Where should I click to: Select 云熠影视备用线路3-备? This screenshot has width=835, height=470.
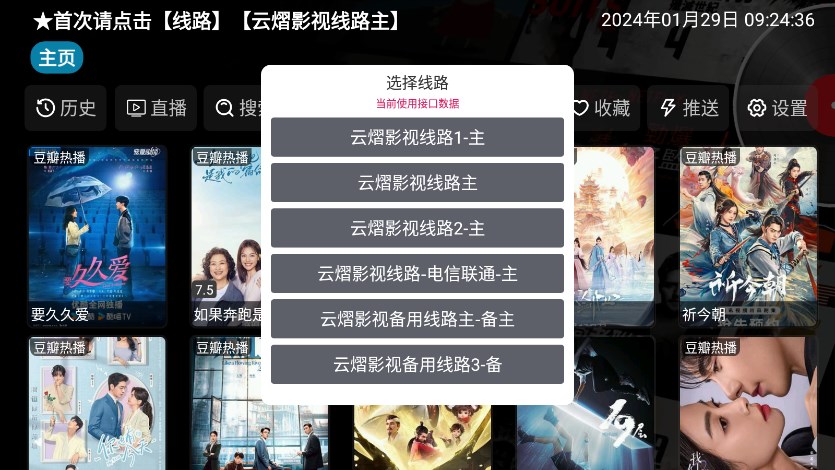(x=417, y=365)
